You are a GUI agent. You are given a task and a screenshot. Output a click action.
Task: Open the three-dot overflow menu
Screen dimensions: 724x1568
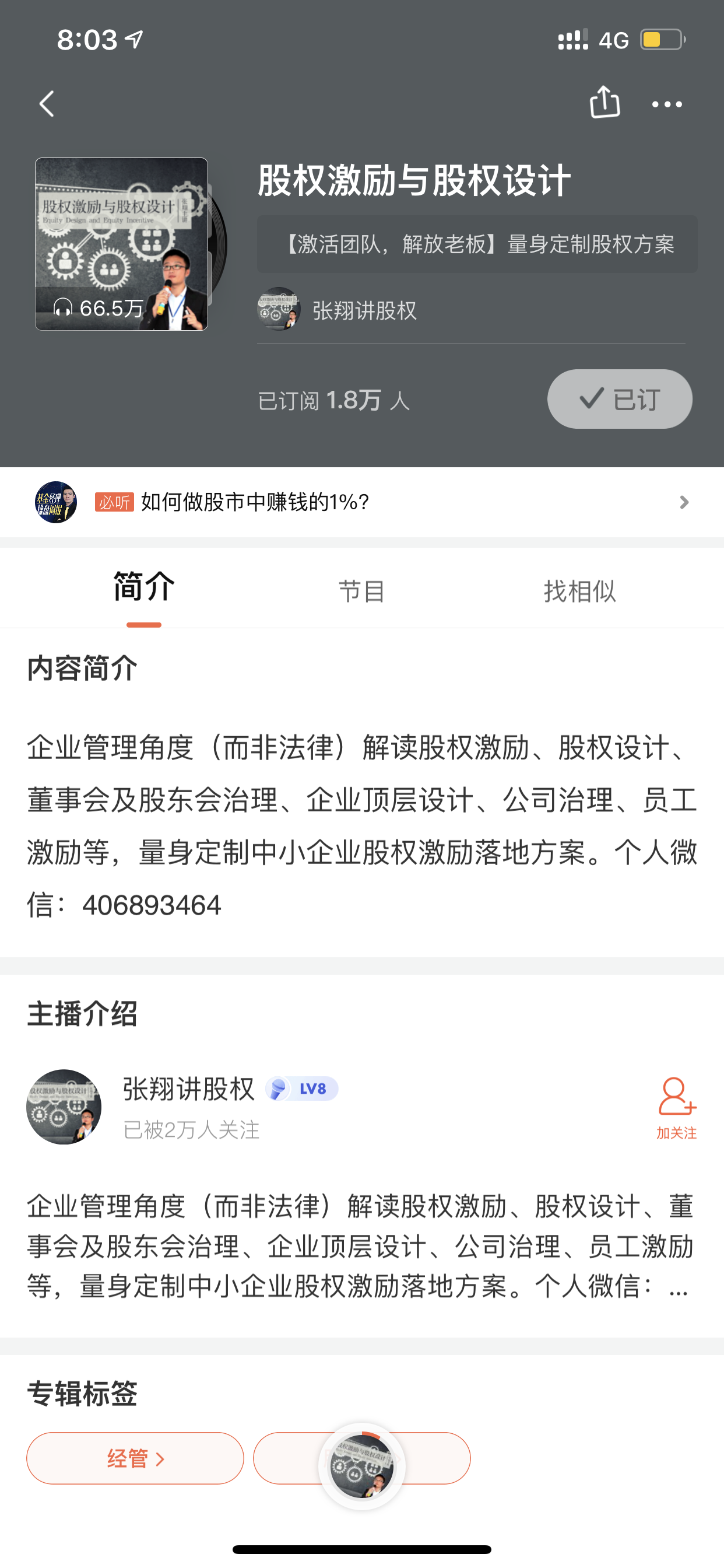[667, 104]
